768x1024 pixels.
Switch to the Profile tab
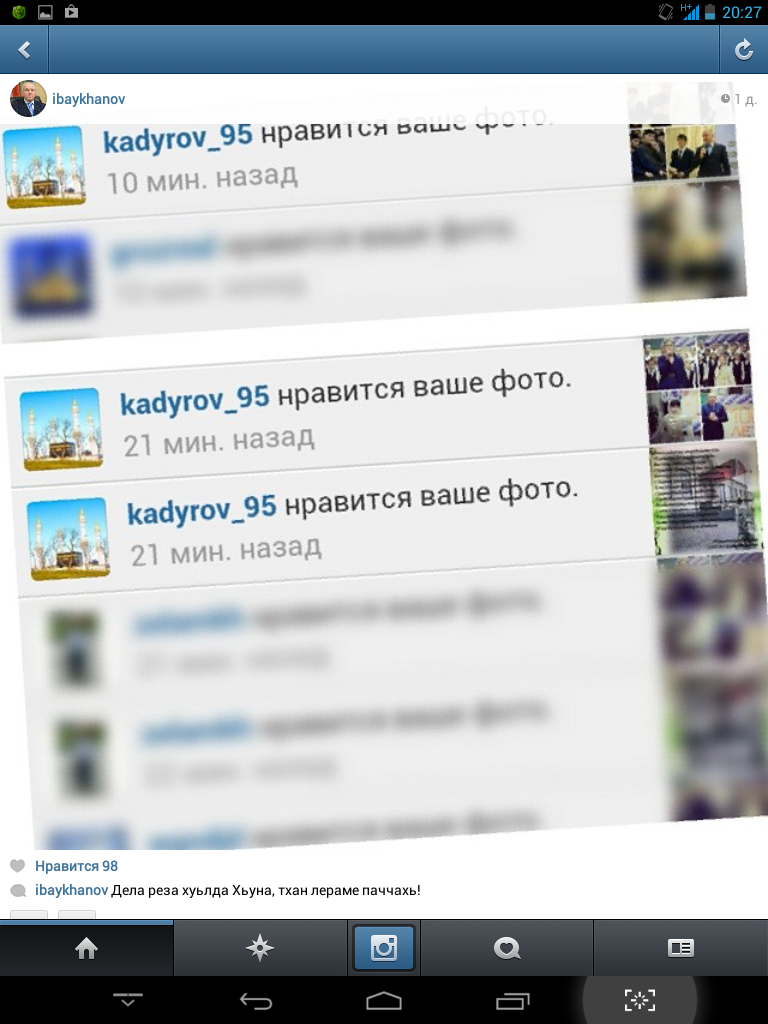pos(680,949)
